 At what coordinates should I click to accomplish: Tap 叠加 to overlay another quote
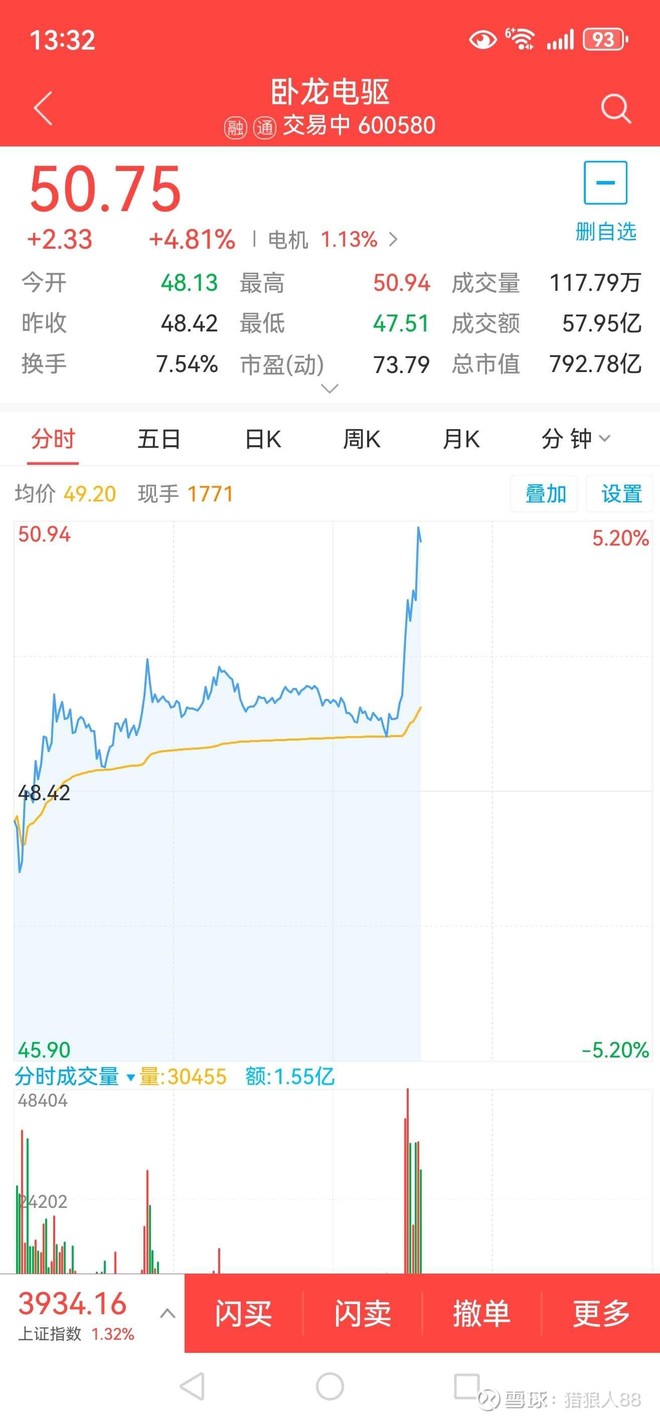[x=545, y=493]
